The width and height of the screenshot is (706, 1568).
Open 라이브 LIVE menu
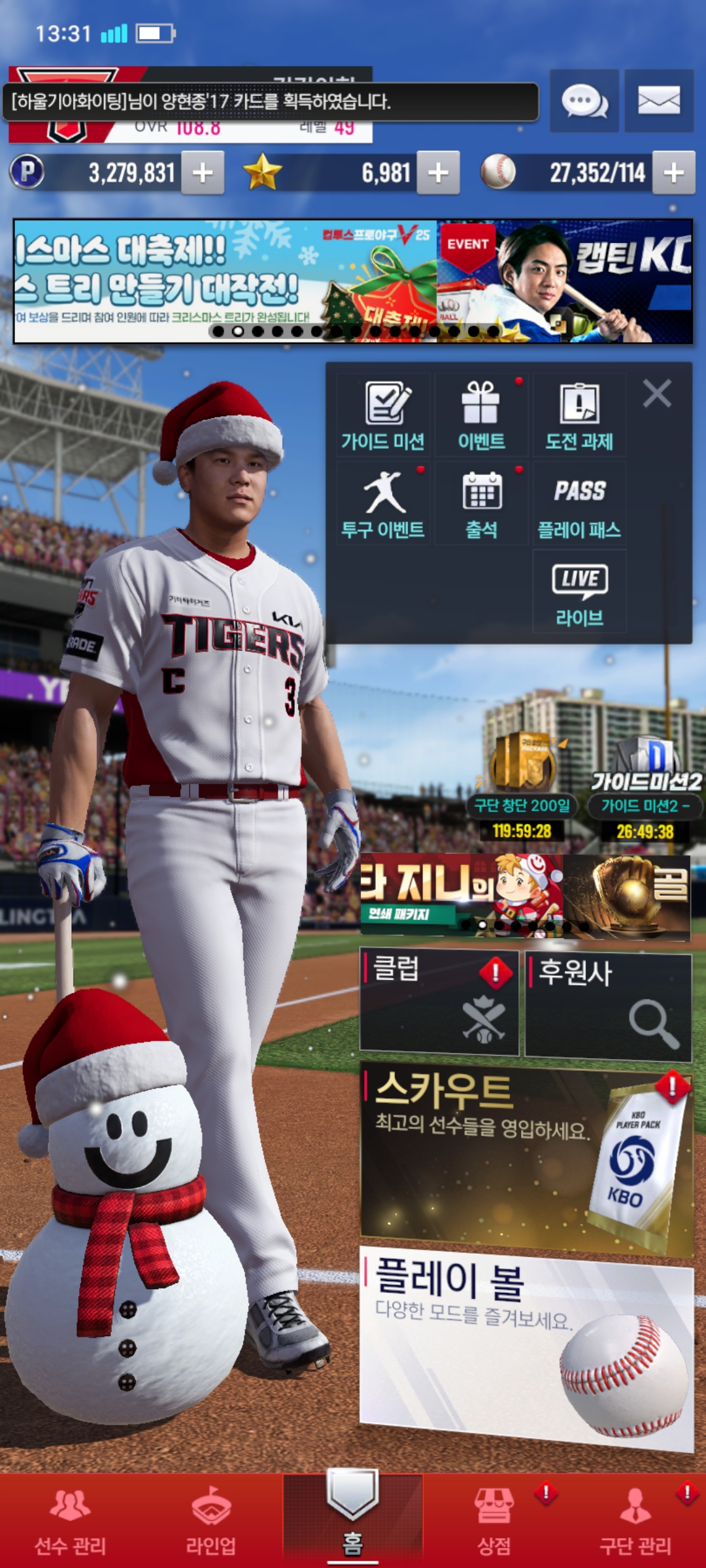pos(579,592)
